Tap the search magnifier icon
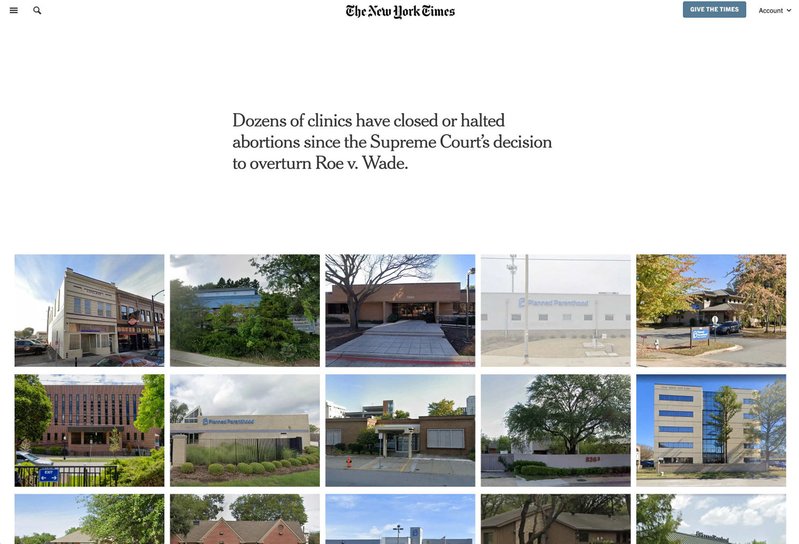 pos(37,10)
